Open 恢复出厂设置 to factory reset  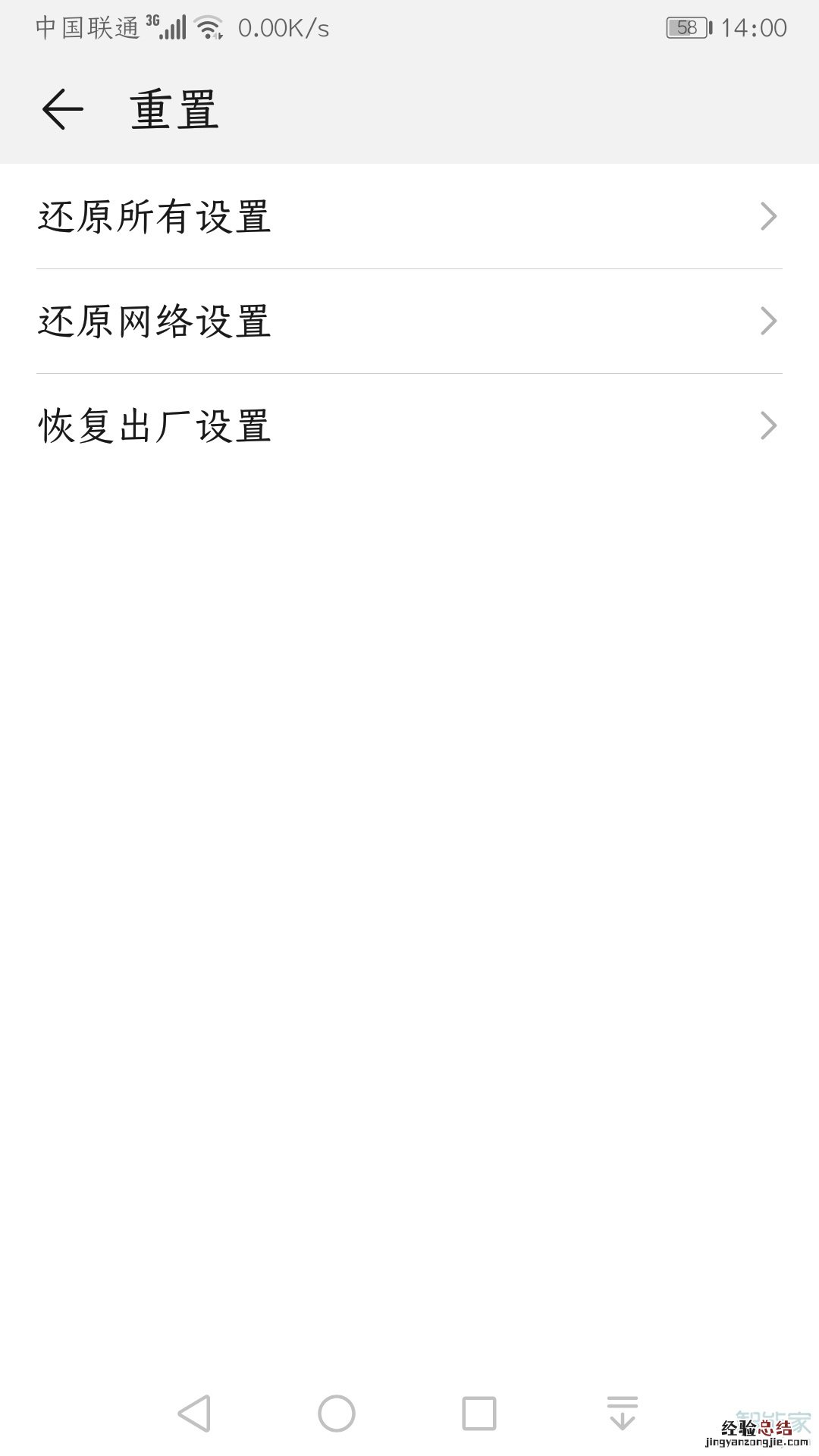pos(155,426)
